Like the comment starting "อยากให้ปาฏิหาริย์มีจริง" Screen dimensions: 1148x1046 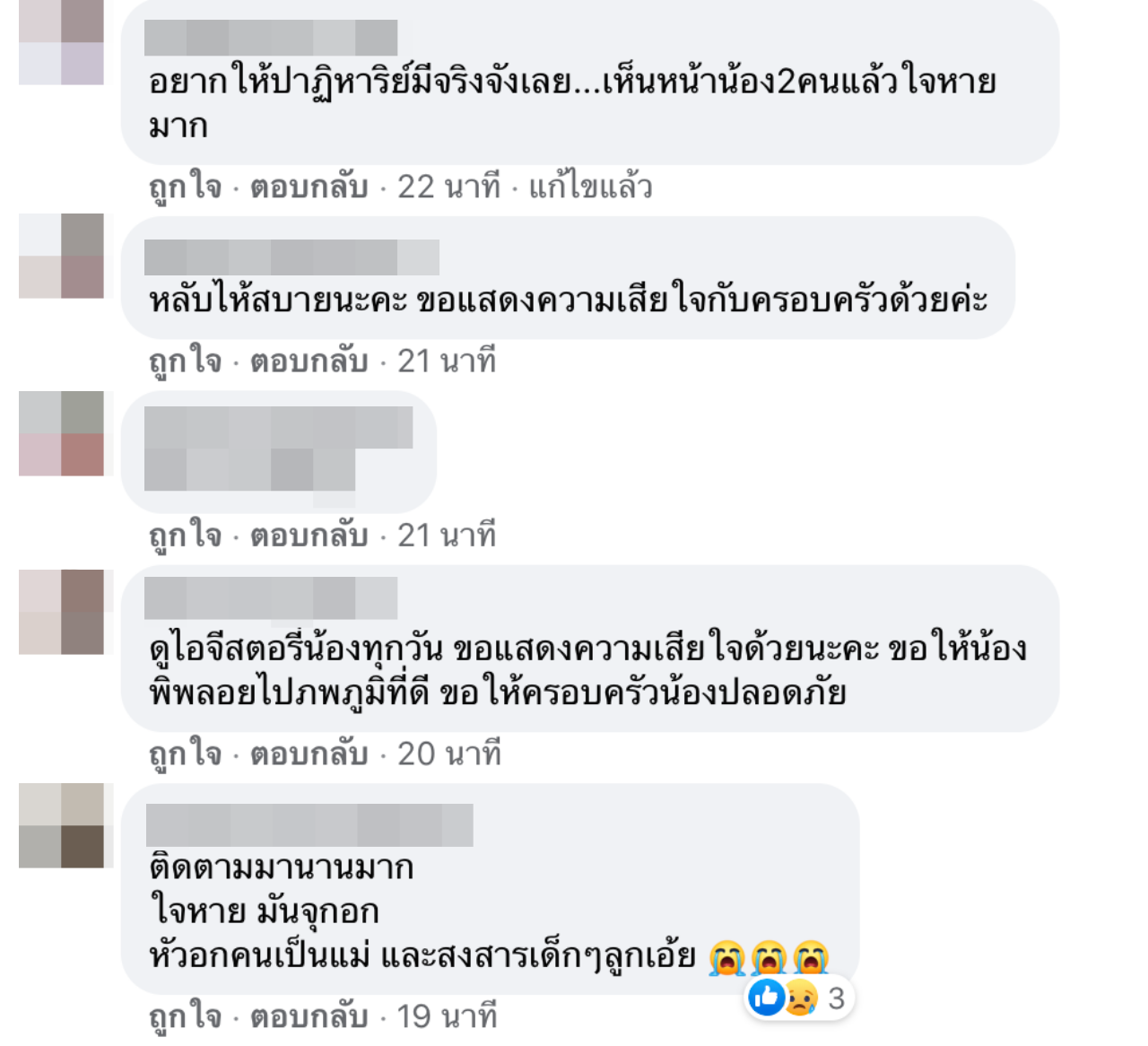pos(185,187)
